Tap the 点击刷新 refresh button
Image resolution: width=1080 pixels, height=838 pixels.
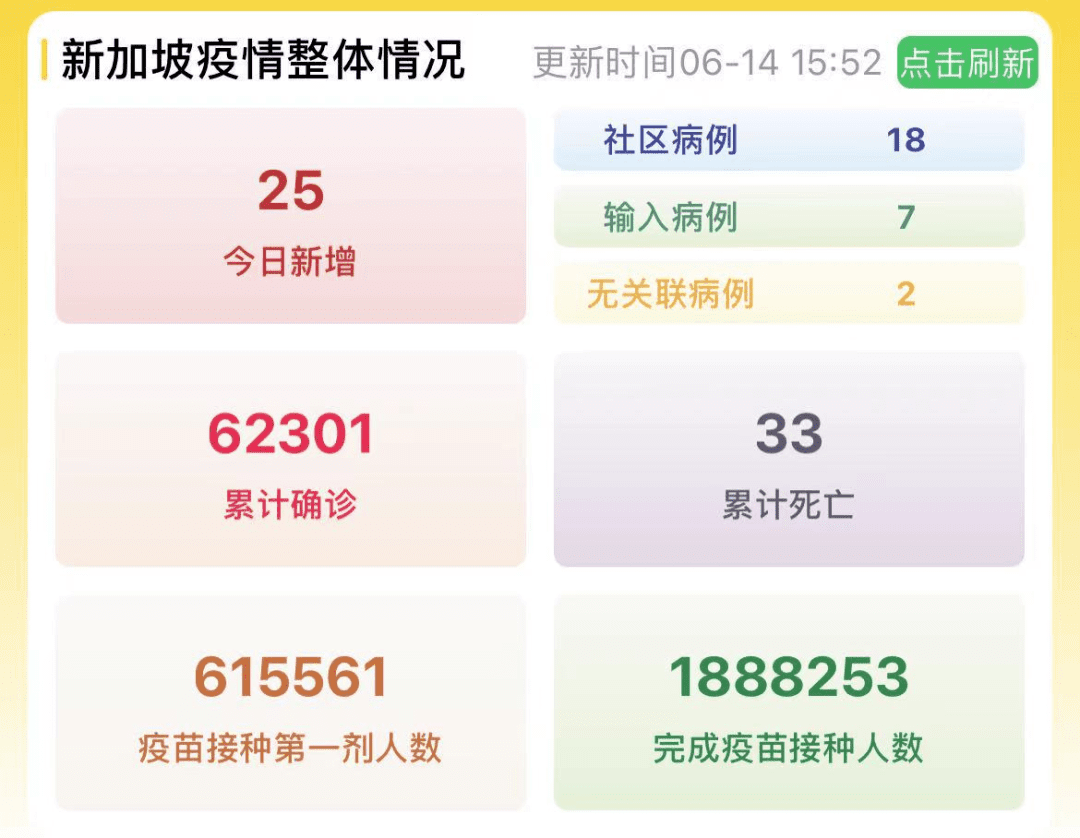tap(967, 63)
